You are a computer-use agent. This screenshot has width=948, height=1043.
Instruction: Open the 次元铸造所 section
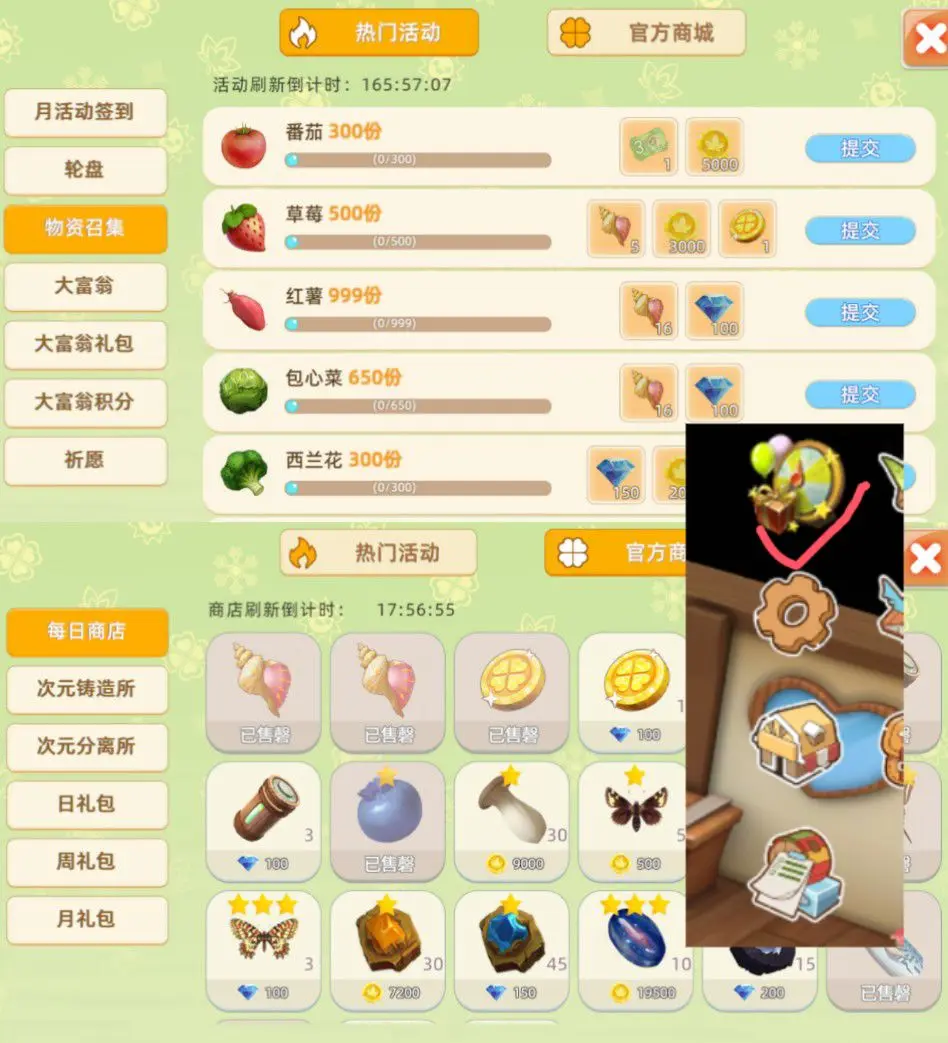tap(86, 691)
